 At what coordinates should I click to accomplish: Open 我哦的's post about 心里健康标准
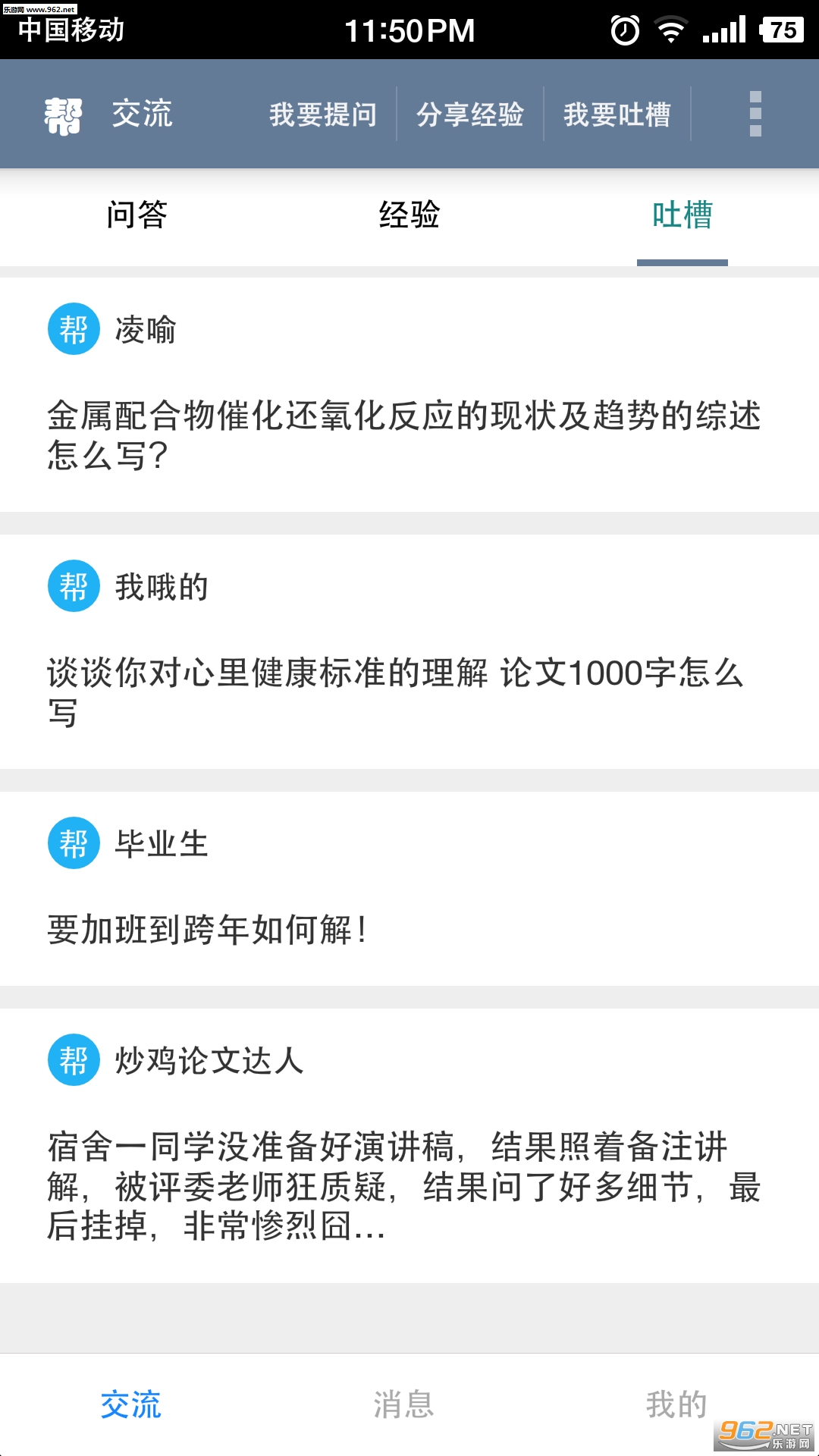point(394,692)
